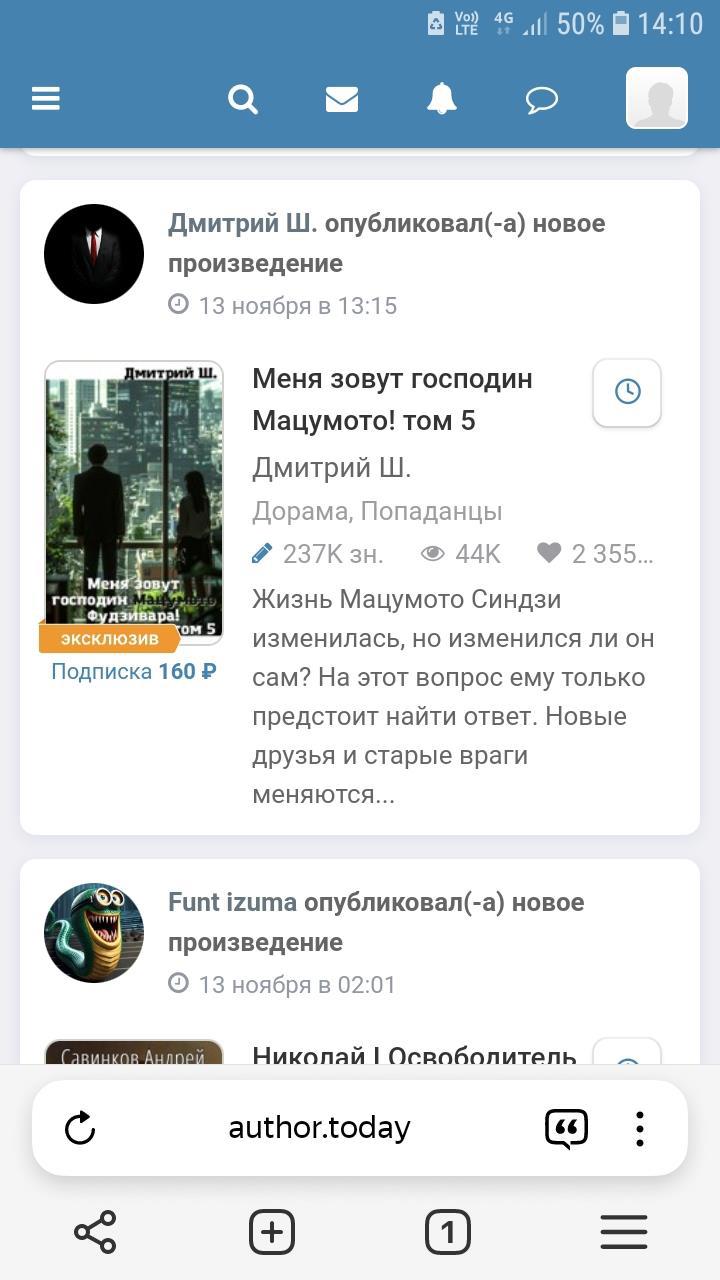Viewport: 720px width, 1280px height.
Task: Open Funt izuma profile link
Action: pyautogui.click(x=232, y=902)
